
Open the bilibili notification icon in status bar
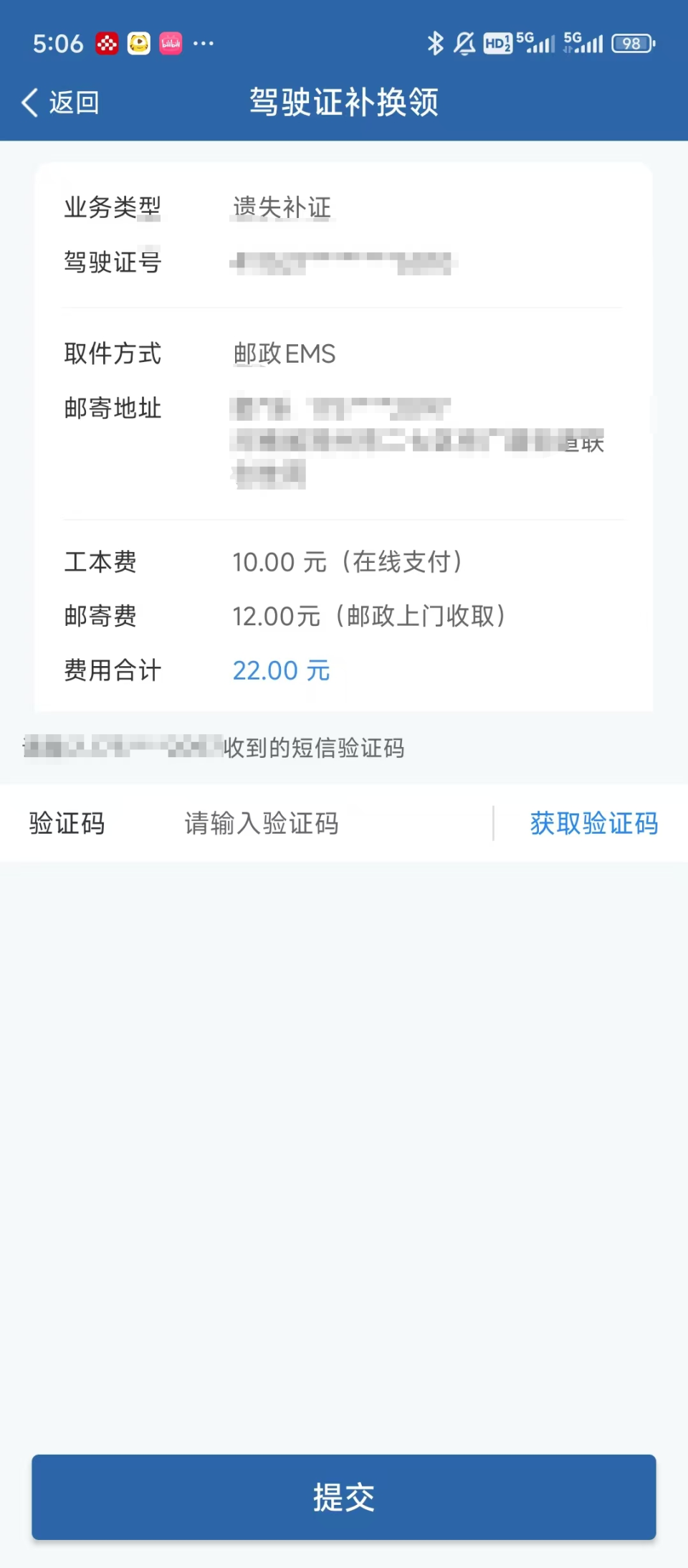171,44
